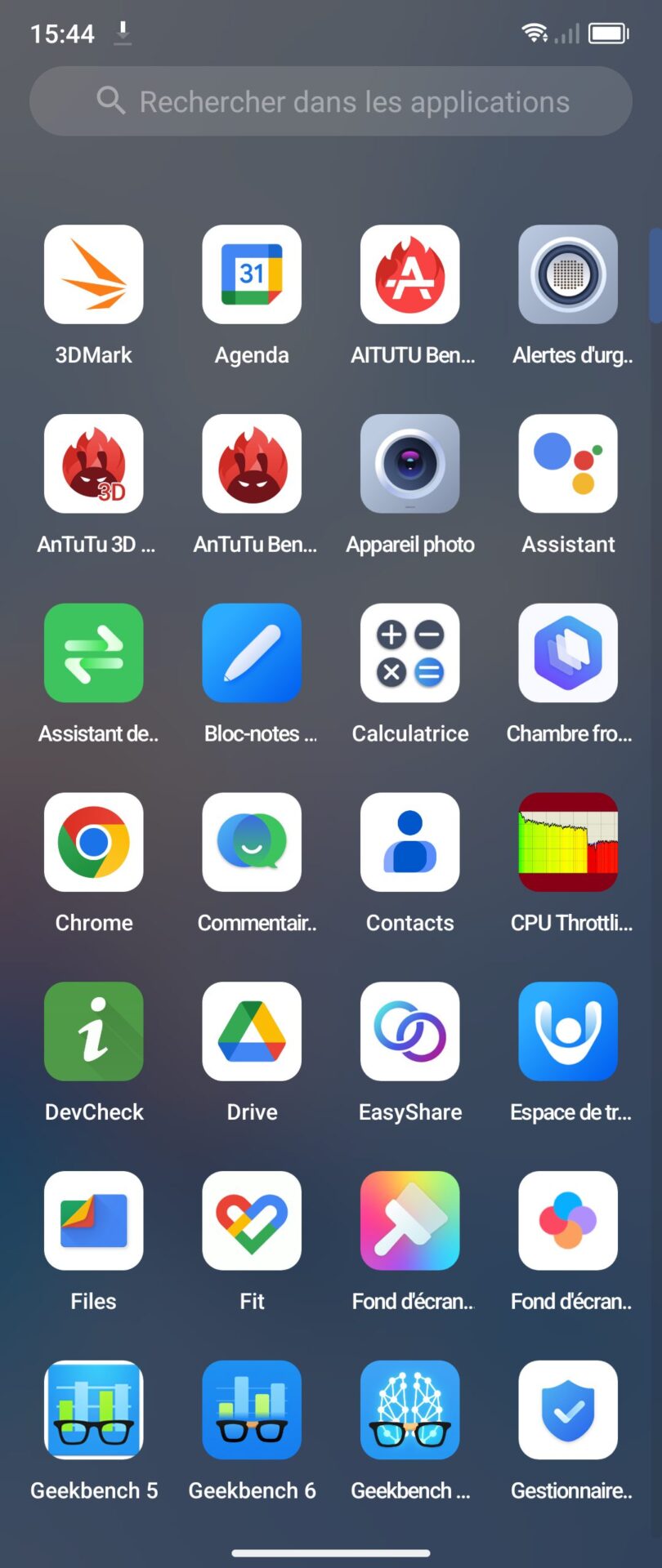Tap the app search field
This screenshot has height=1568, width=662.
click(330, 101)
